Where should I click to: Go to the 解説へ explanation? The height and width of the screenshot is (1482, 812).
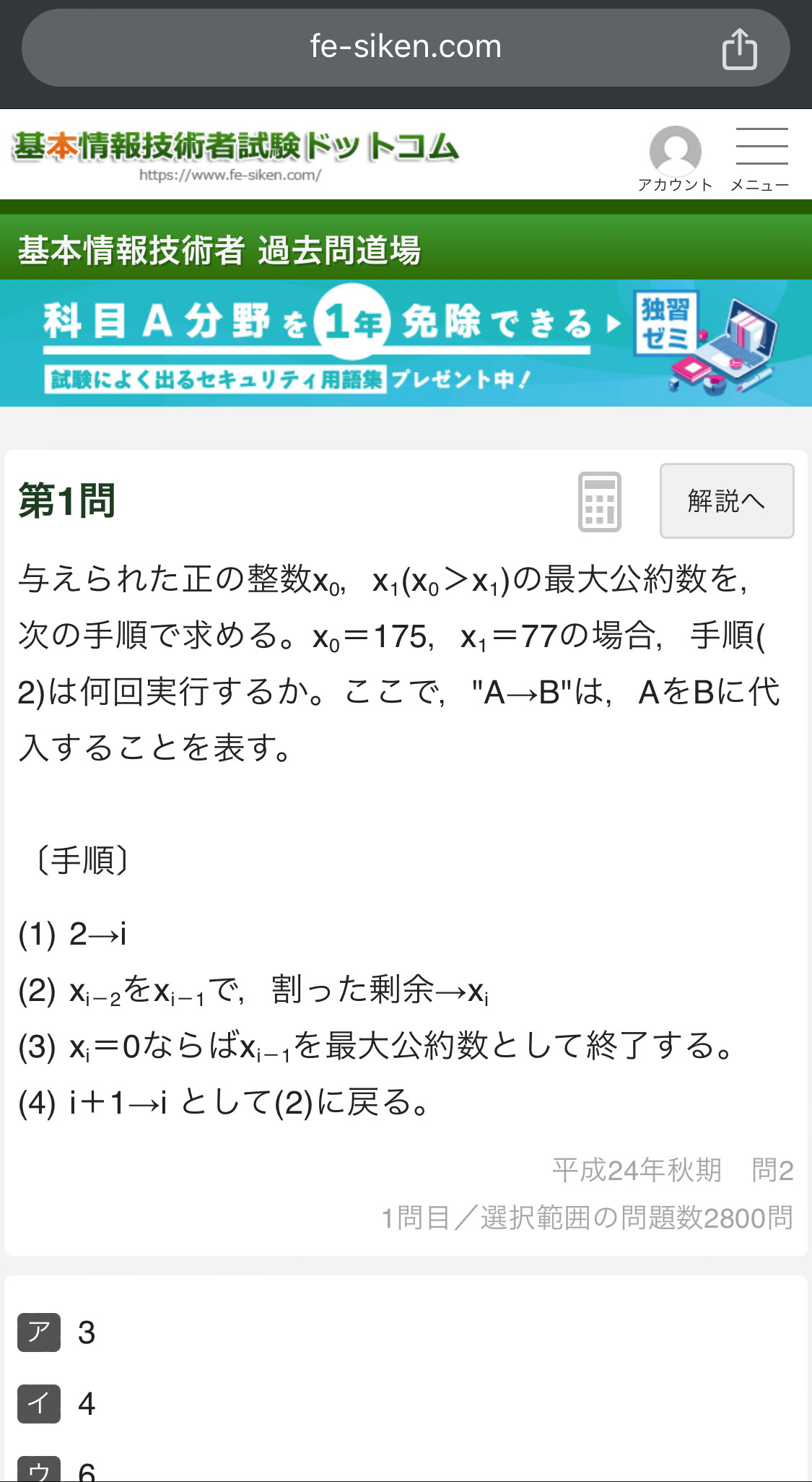726,500
